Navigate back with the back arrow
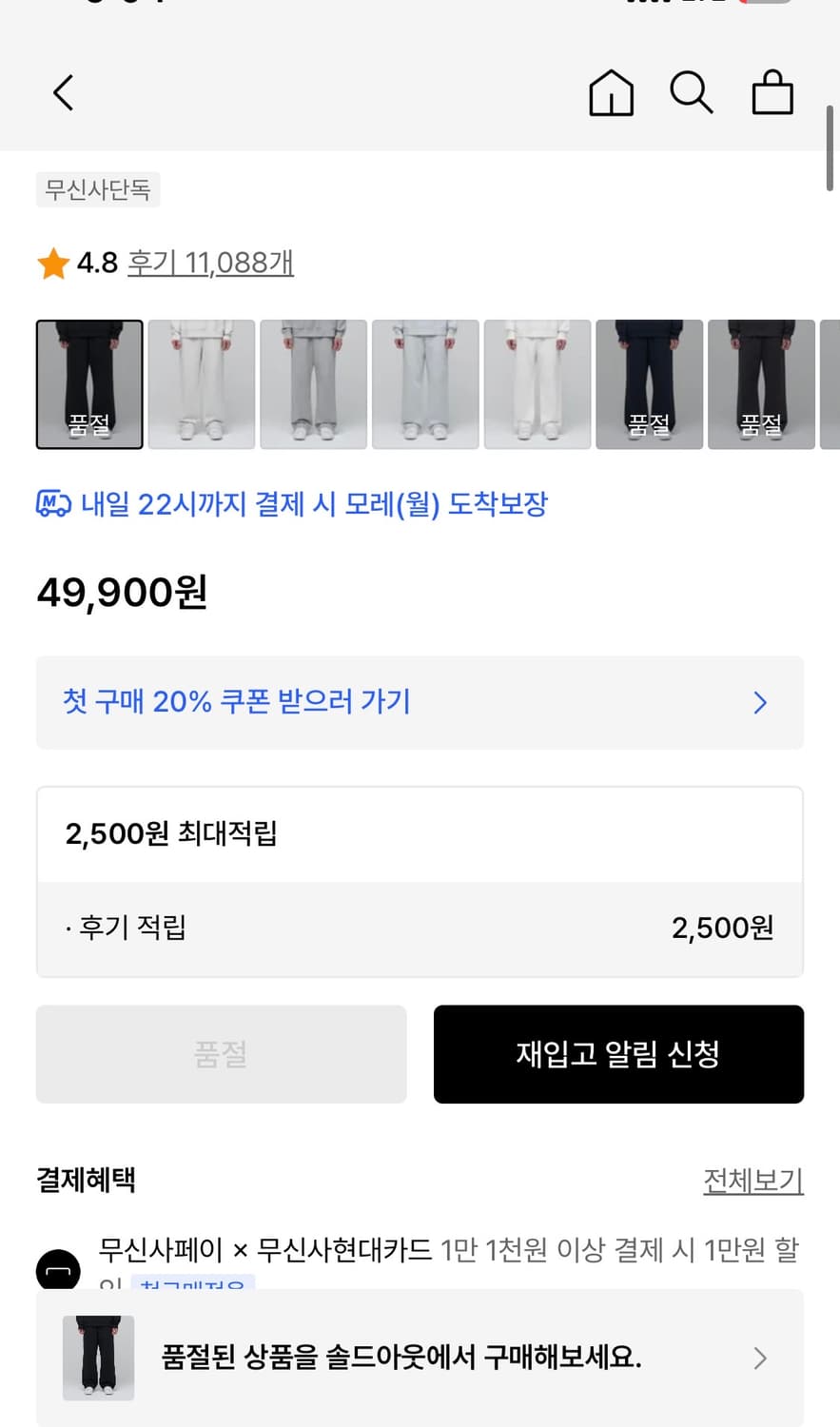The image size is (840, 1427). pos(63,92)
